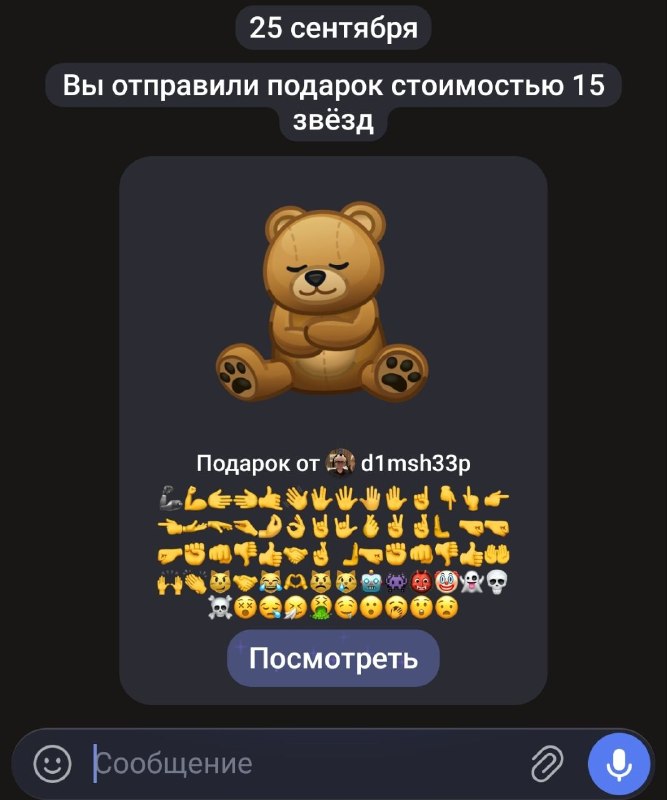
Task: Tap the microphone voice message button
Action: coord(619,764)
